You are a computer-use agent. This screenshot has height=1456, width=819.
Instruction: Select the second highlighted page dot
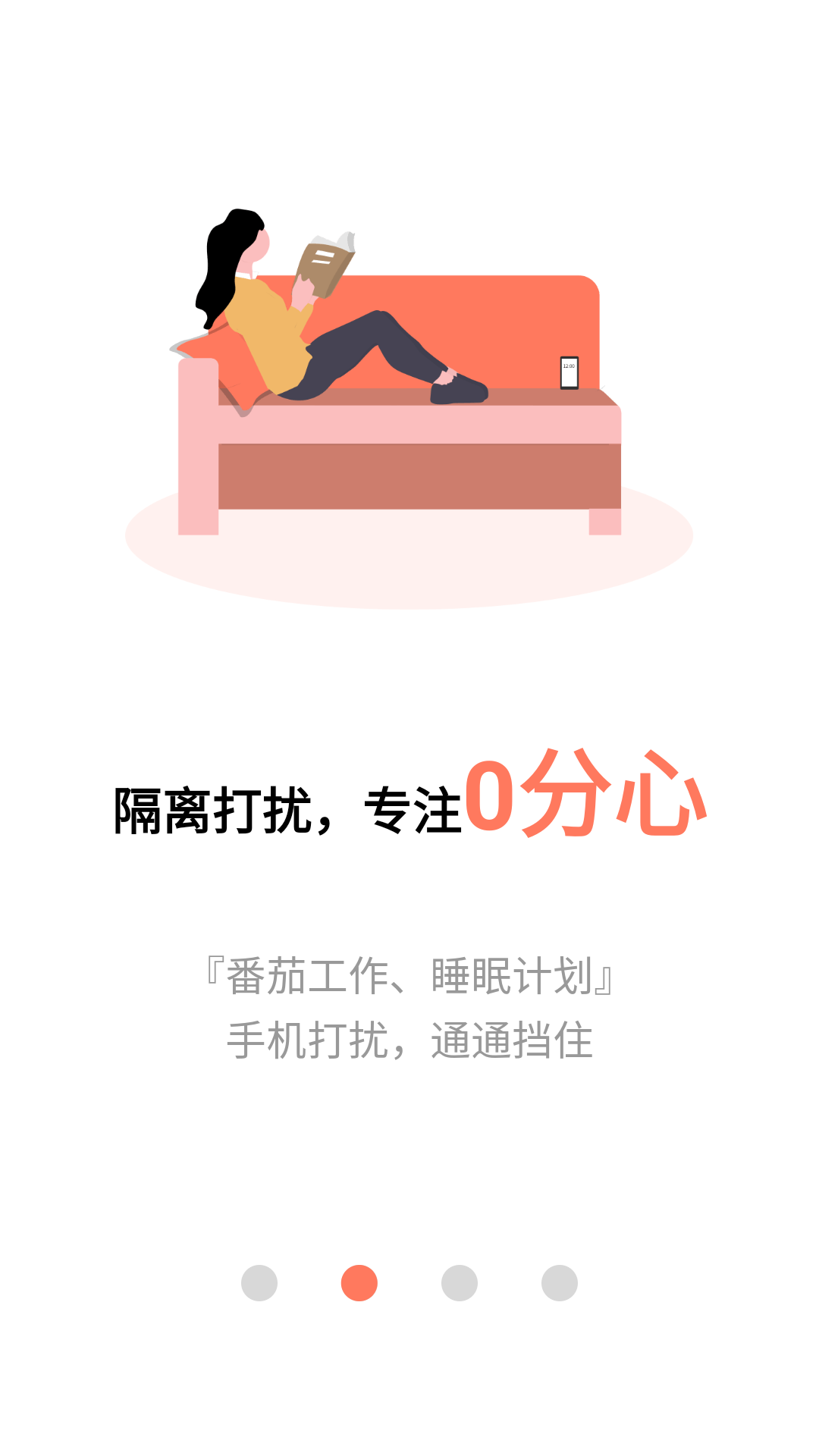[x=359, y=1283]
